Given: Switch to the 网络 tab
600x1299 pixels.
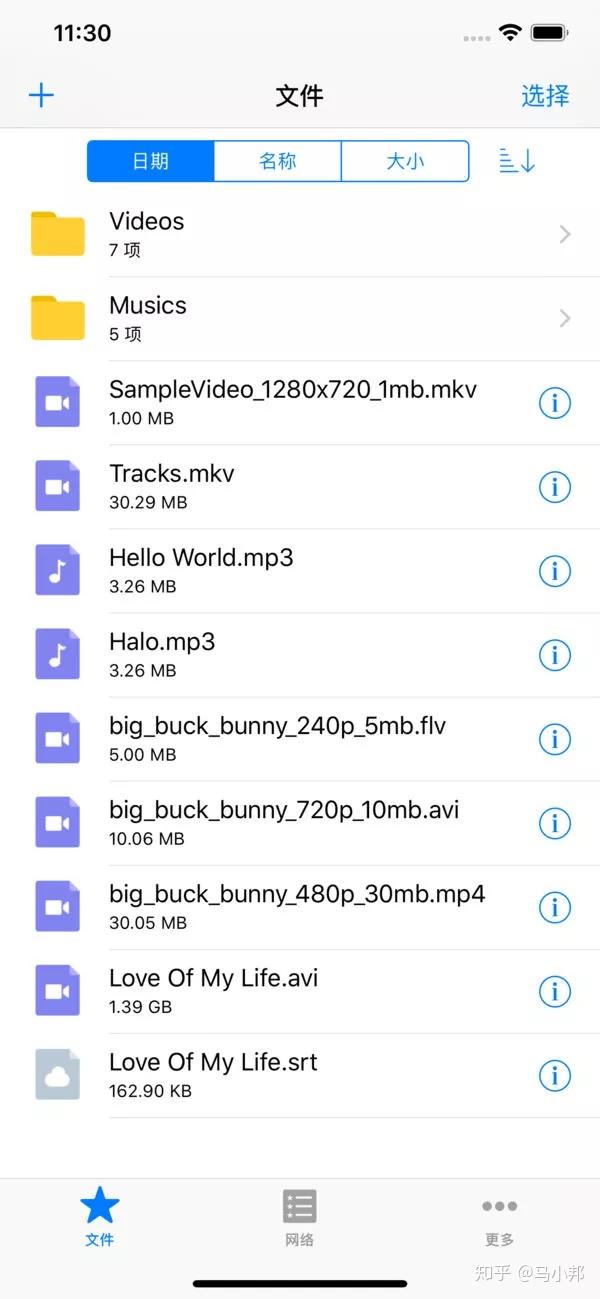Looking at the screenshot, I should pyautogui.click(x=299, y=1217).
